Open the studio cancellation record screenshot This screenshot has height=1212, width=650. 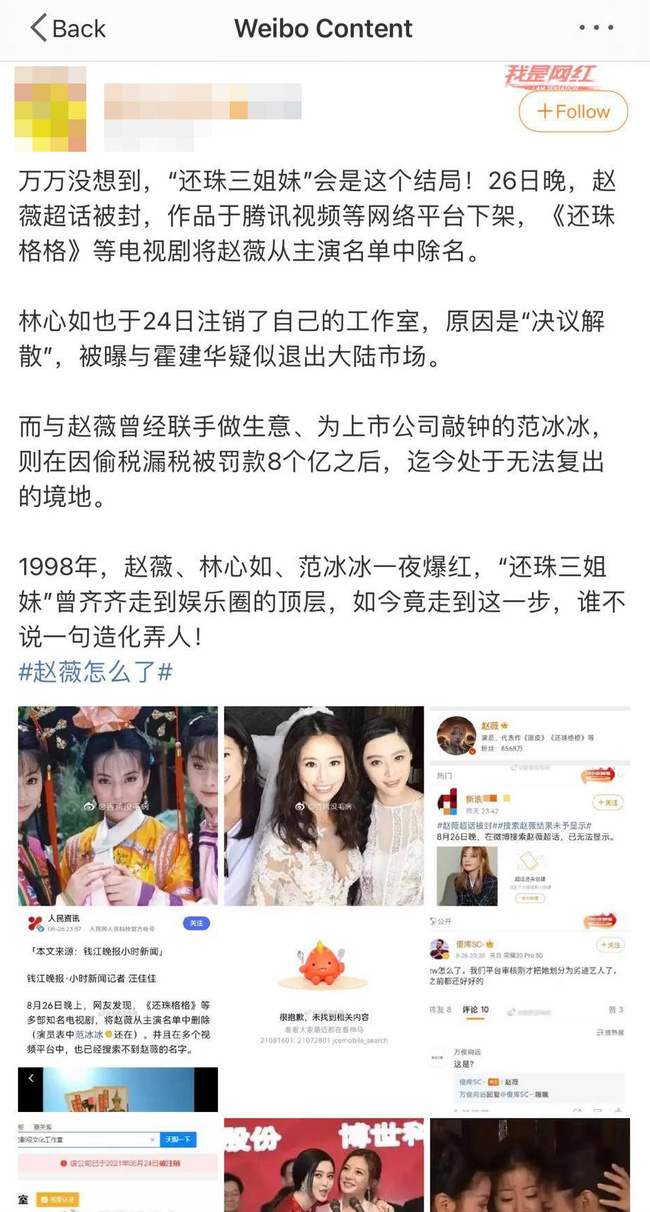point(118,1165)
